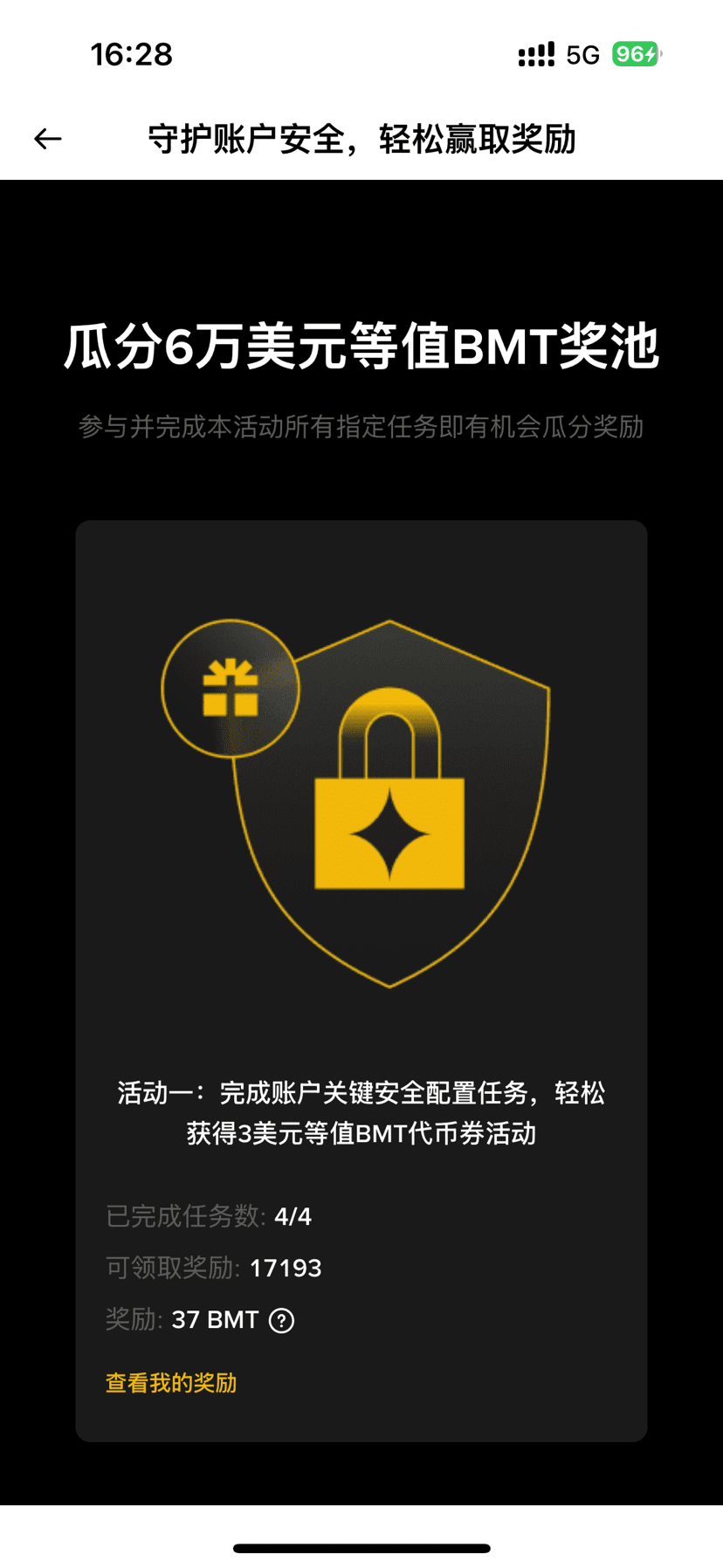
Task: Open the 查看我的奖励 link
Action: click(x=171, y=1382)
